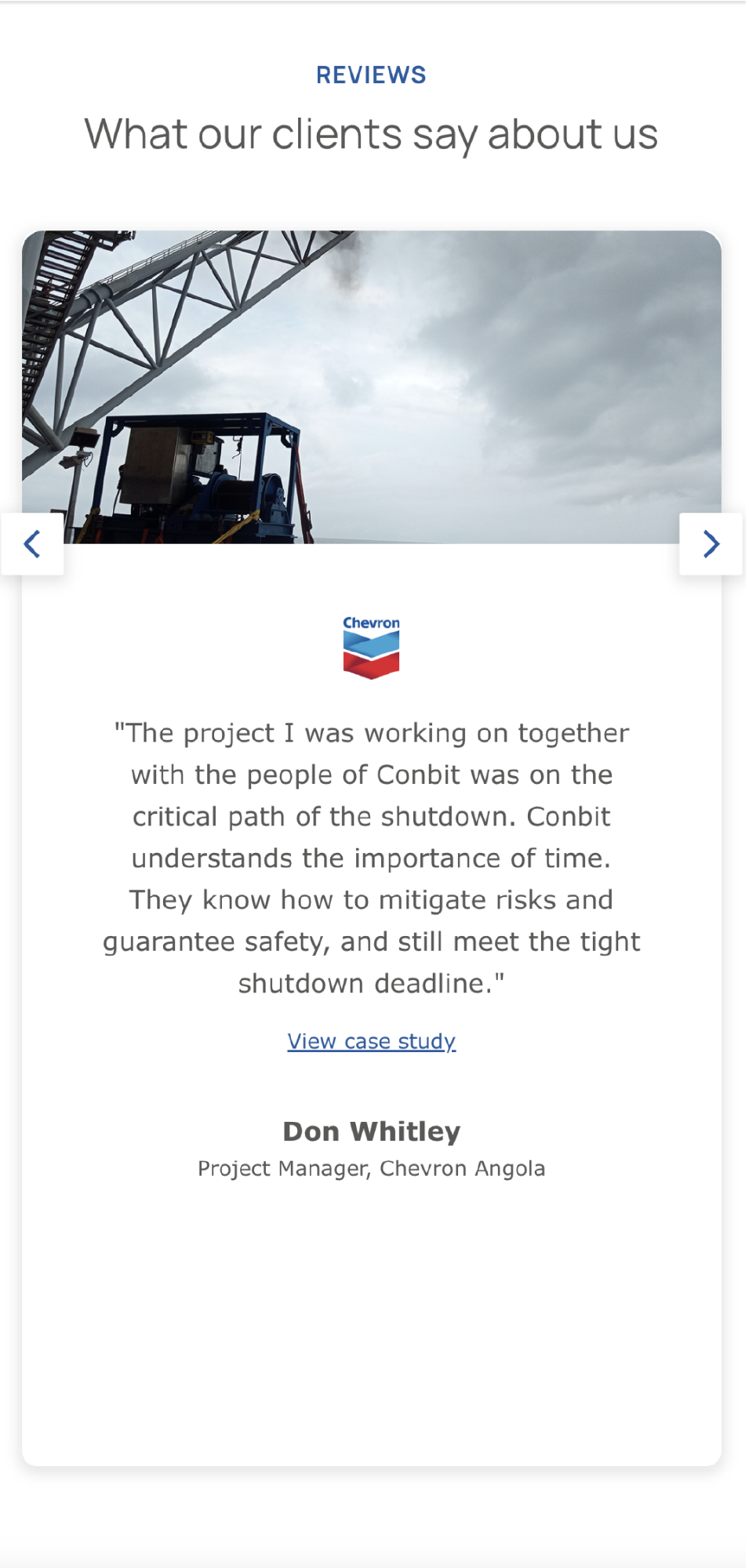
Task: Show the next client review
Action: (711, 543)
